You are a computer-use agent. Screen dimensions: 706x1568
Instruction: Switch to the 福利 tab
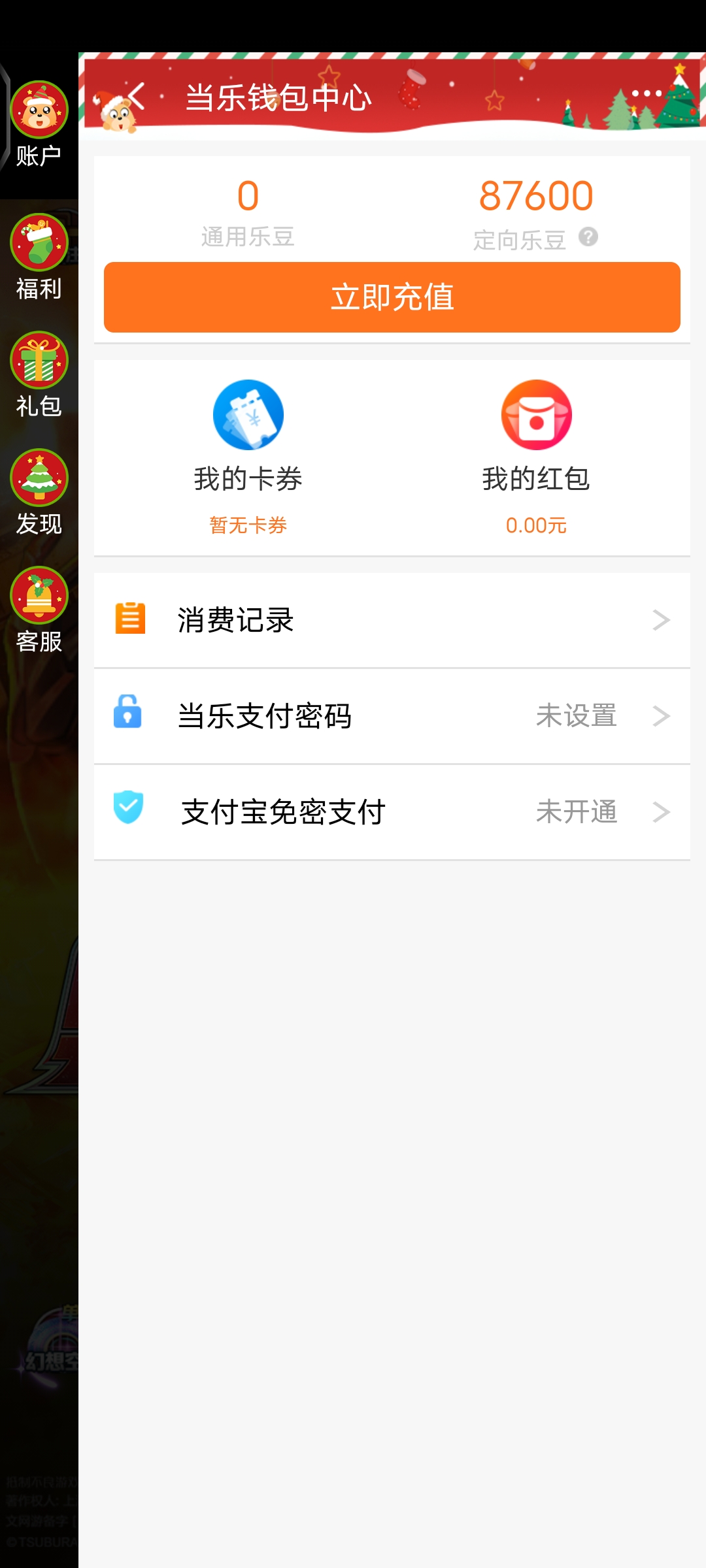point(39,257)
